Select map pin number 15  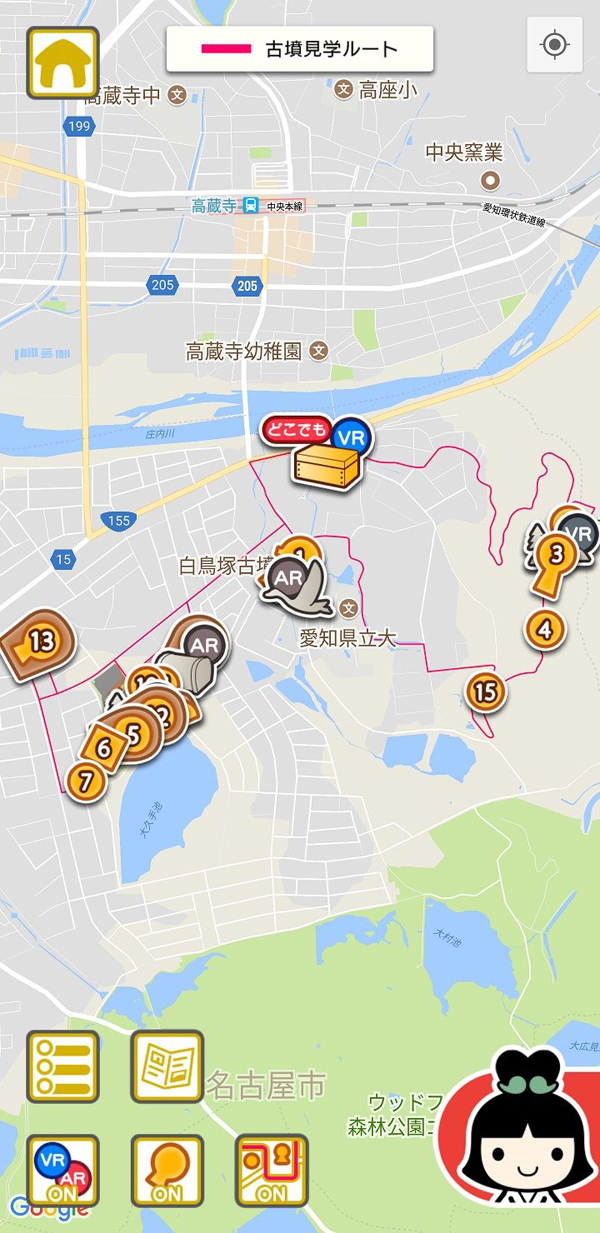[x=485, y=691]
